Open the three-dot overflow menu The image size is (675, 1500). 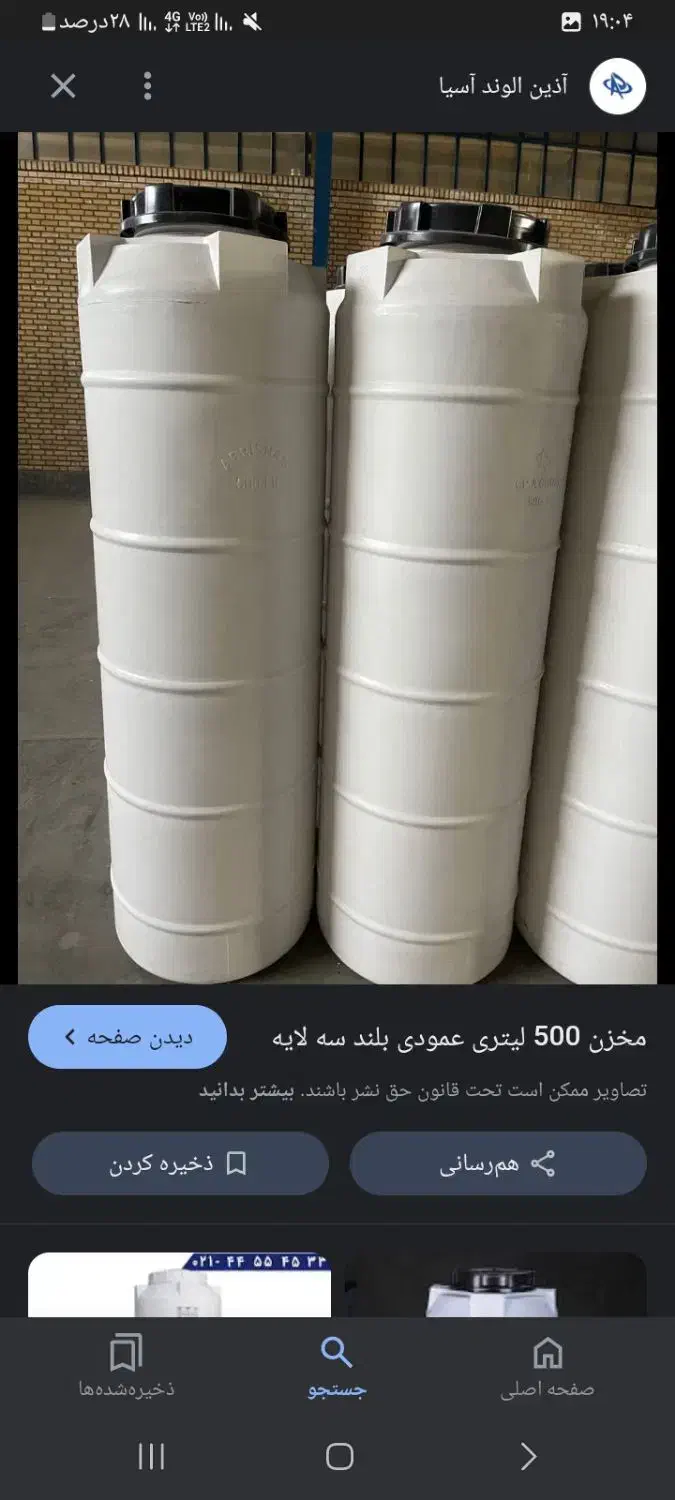point(147,87)
